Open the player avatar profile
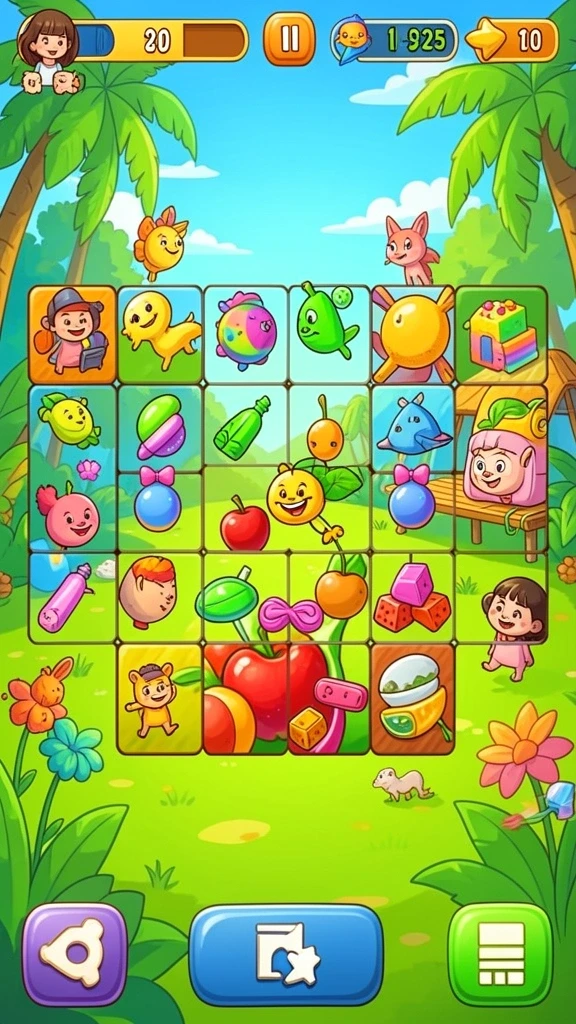This screenshot has height=1024, width=576. (47, 46)
